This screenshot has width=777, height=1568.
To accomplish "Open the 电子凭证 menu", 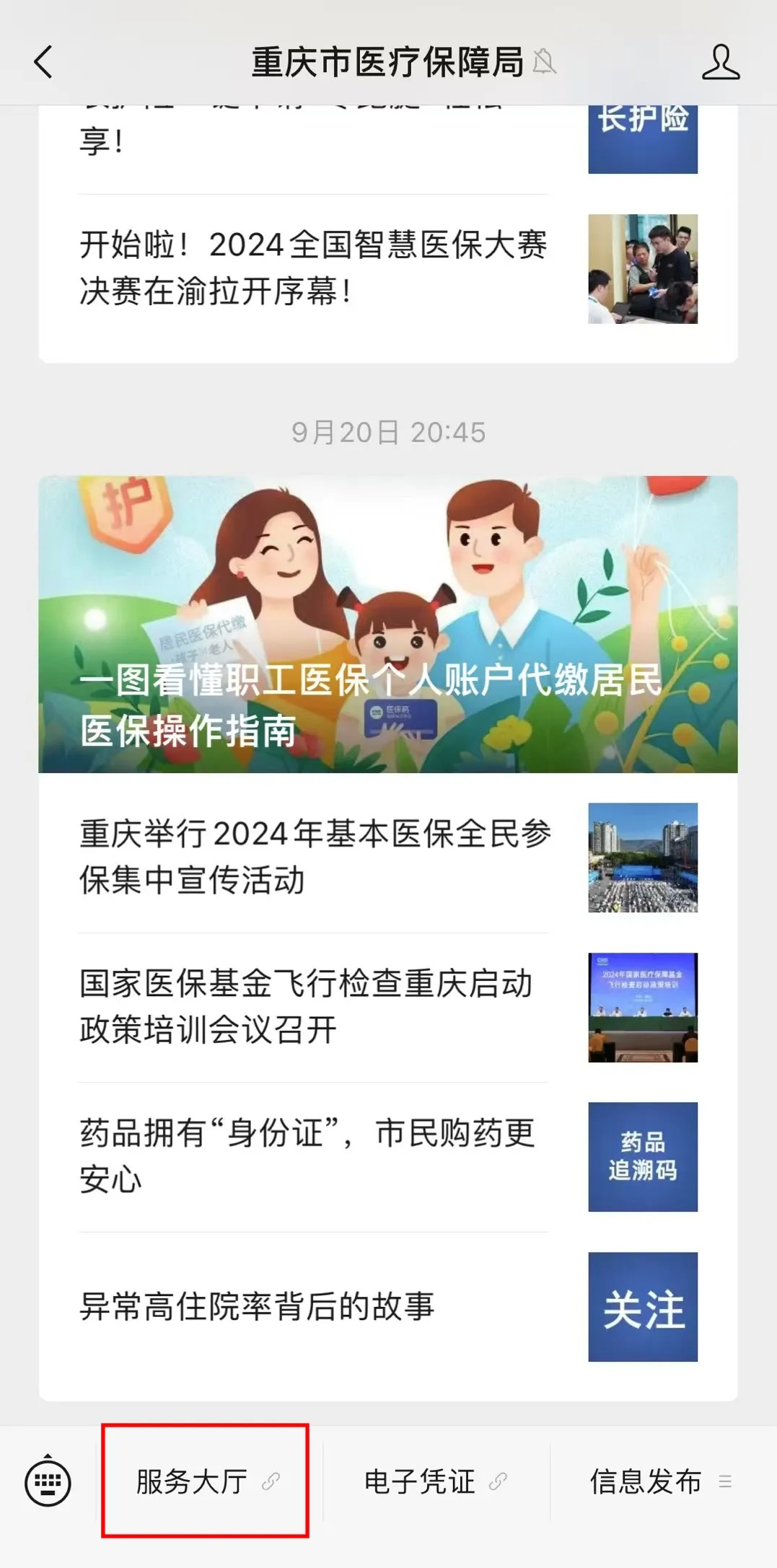I will (x=434, y=1482).
